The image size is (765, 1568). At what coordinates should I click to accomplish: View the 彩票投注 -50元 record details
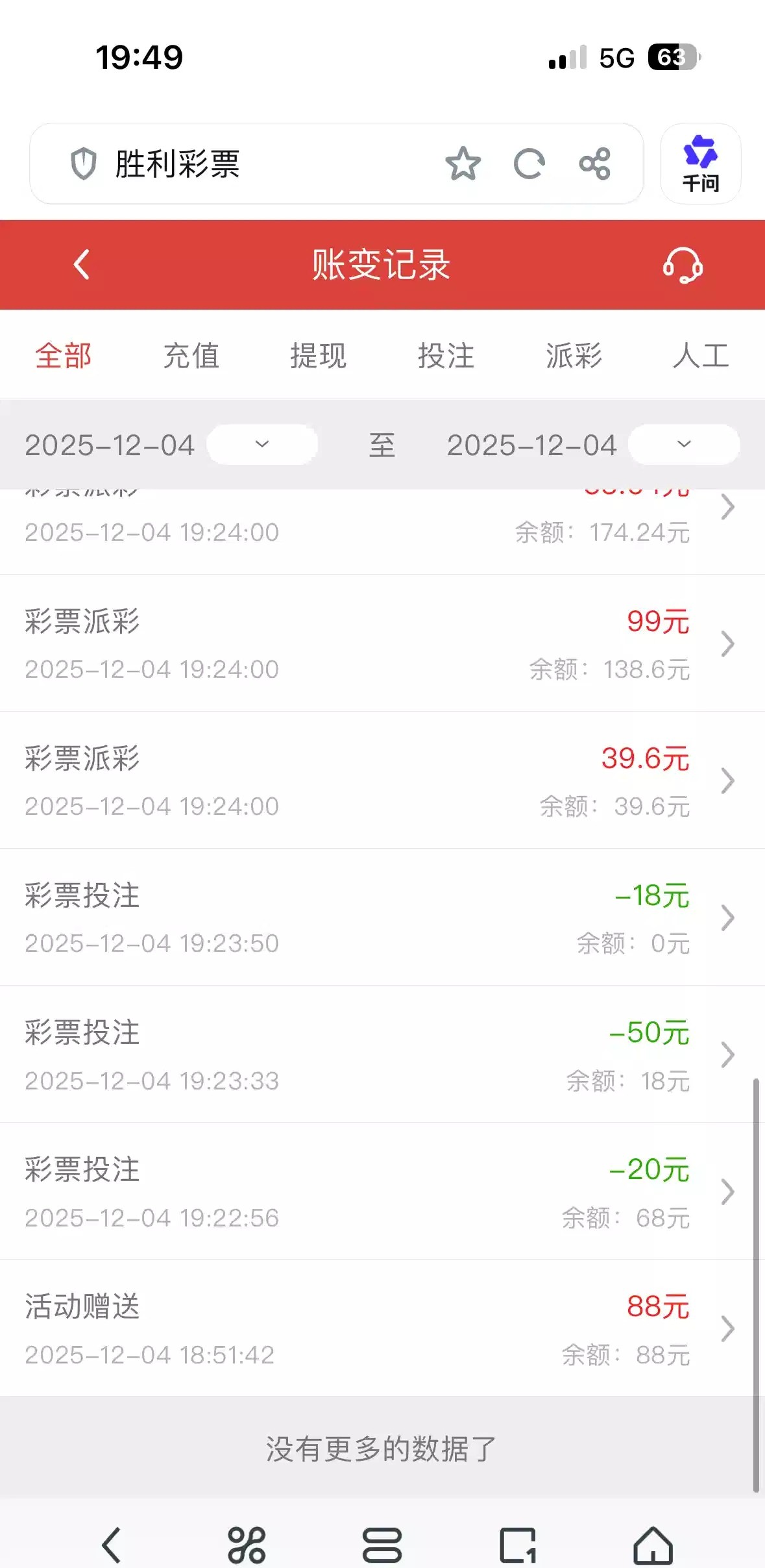[382, 1054]
